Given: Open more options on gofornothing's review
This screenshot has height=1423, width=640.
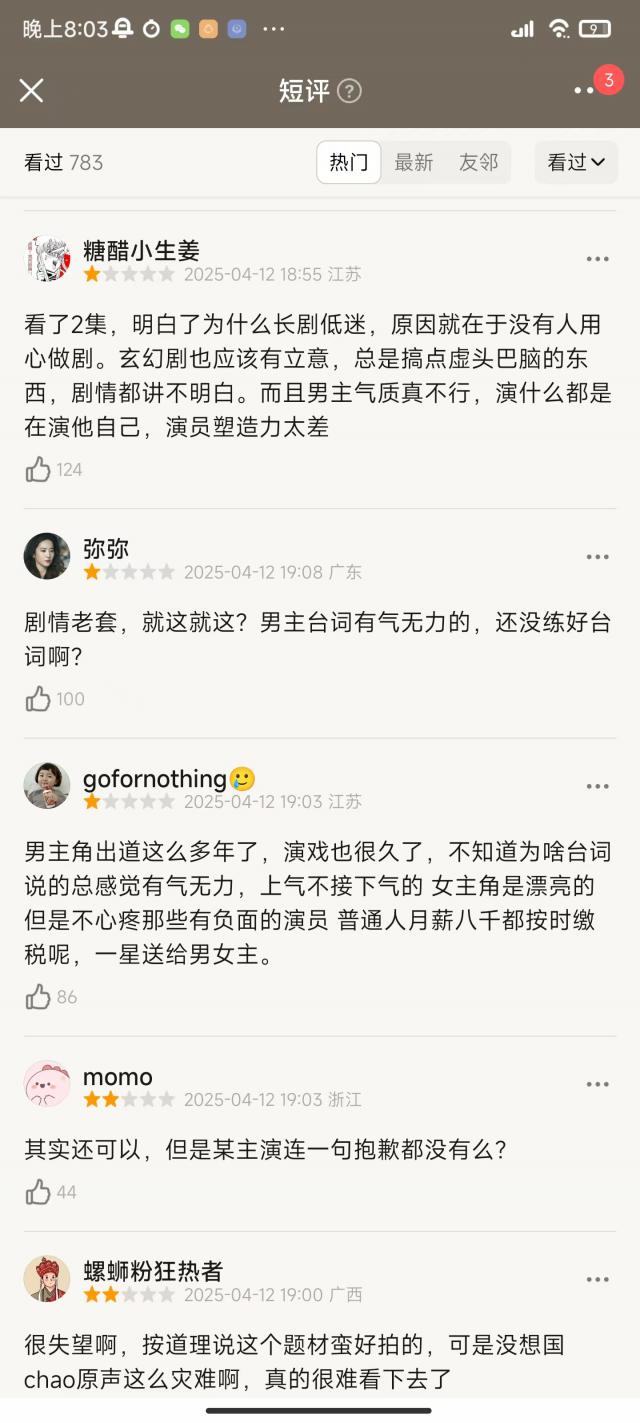Looking at the screenshot, I should click(x=598, y=787).
